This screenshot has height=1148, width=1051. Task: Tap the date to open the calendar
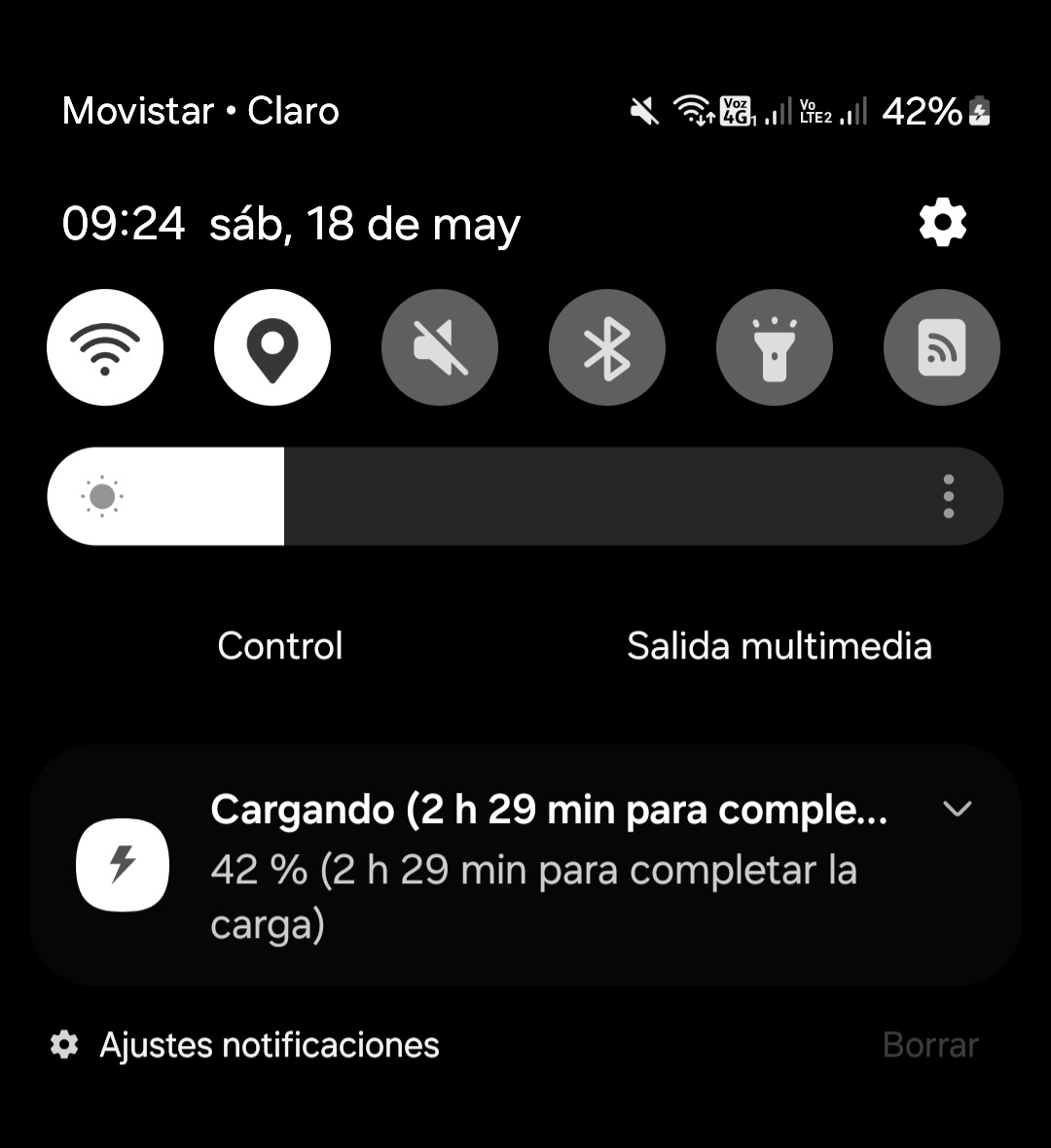point(365,223)
